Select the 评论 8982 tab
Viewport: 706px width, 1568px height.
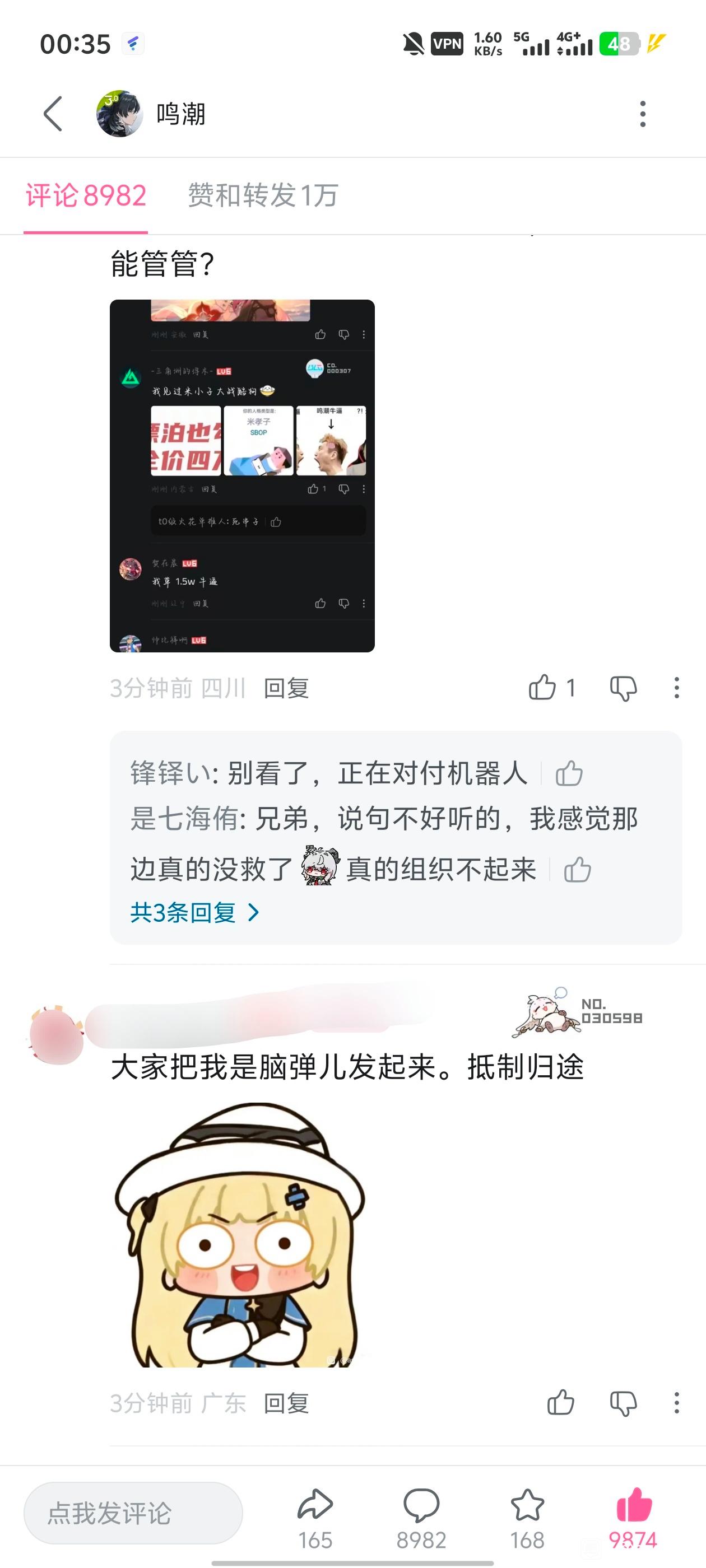86,195
